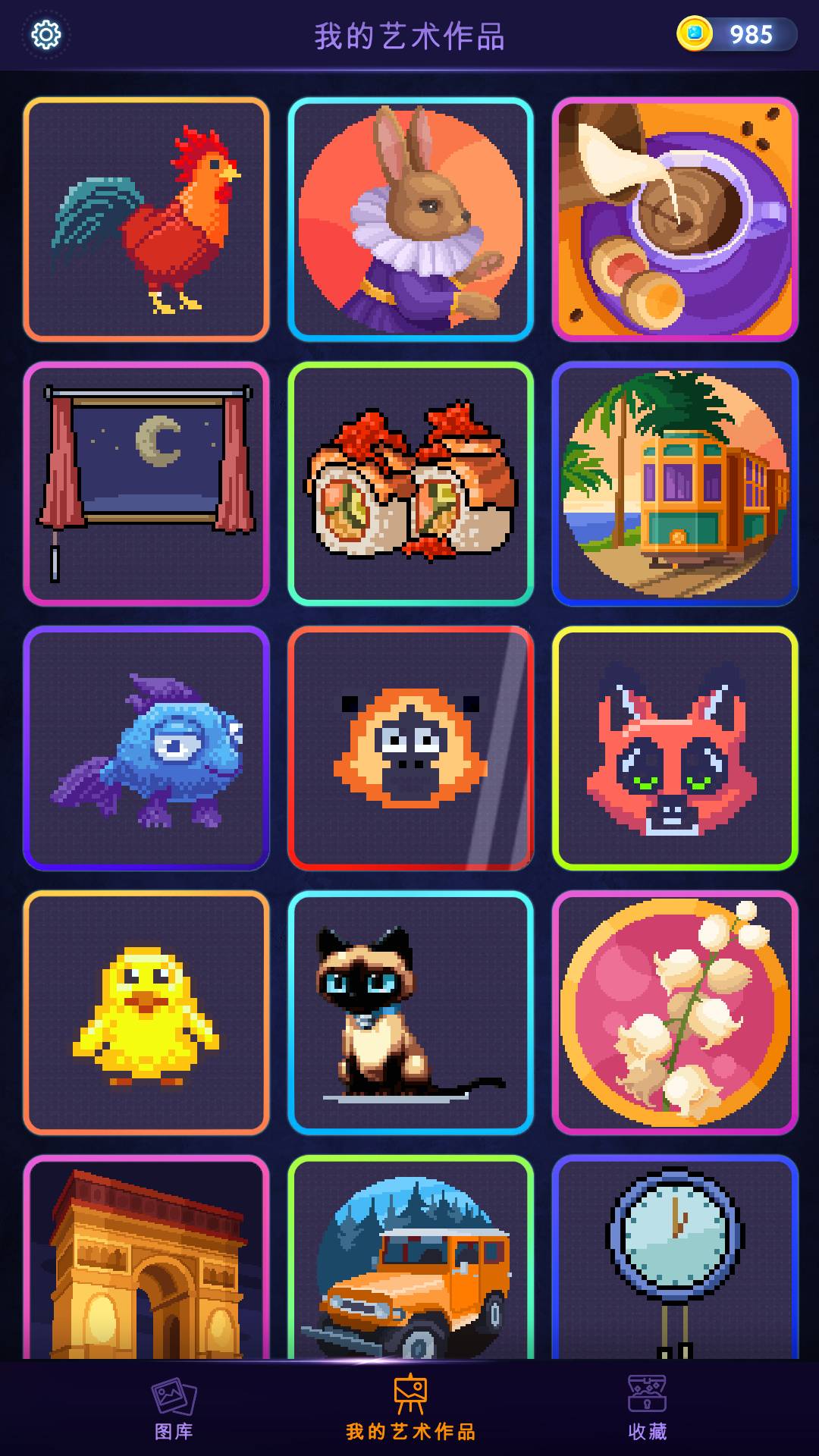Open the sushi rolls artwork
The image size is (819, 1456).
coord(410,484)
